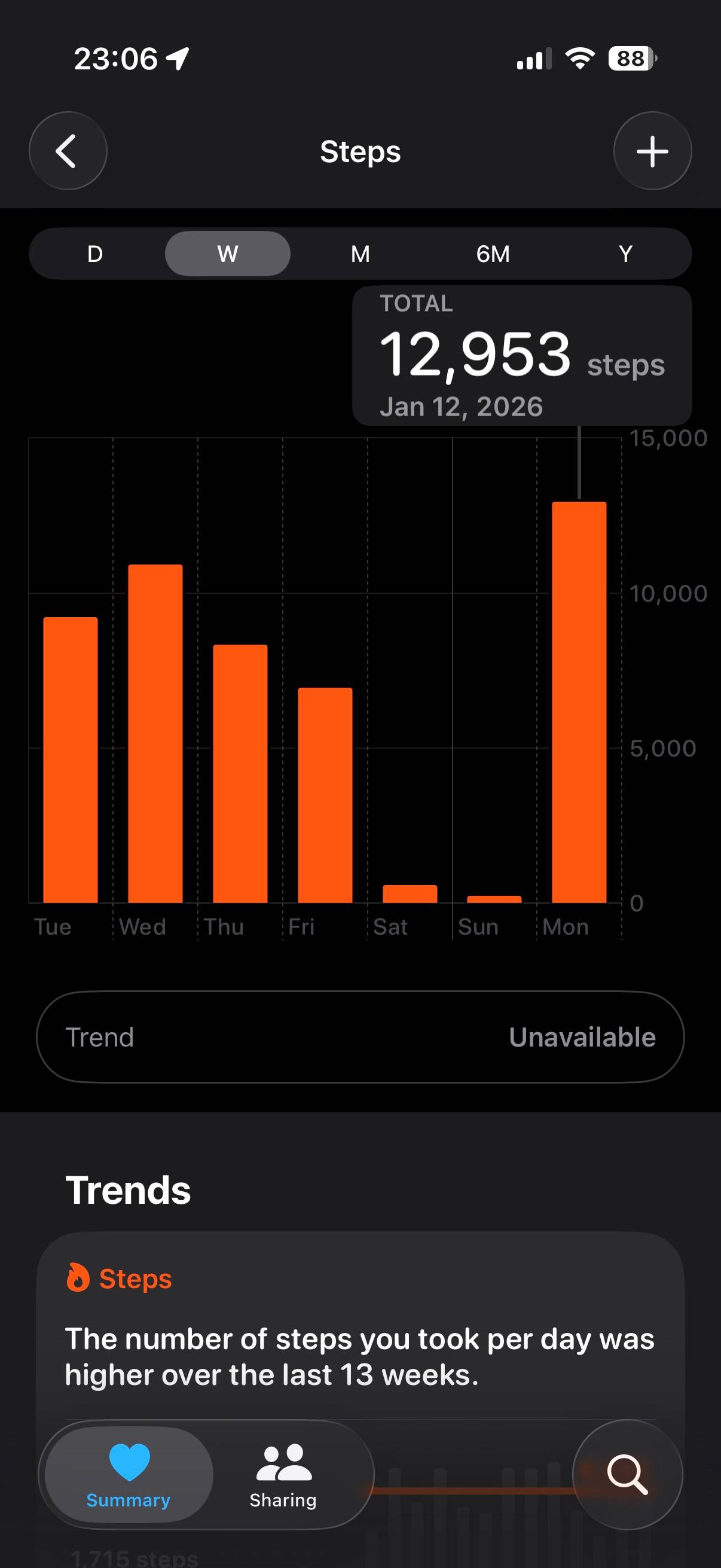Switch to the Summary tab
The image size is (721, 1568).
point(129,1474)
